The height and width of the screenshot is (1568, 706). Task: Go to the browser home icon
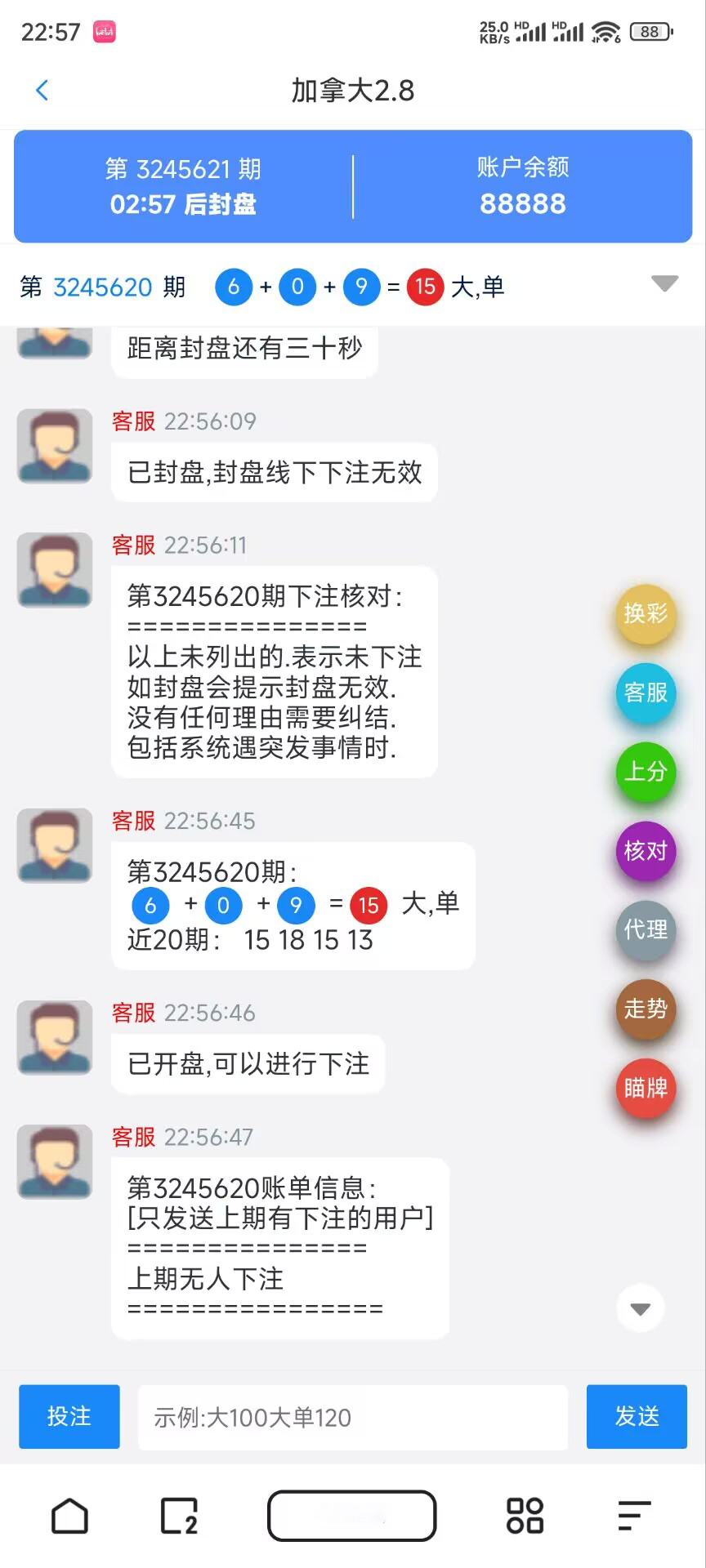tap(69, 1516)
